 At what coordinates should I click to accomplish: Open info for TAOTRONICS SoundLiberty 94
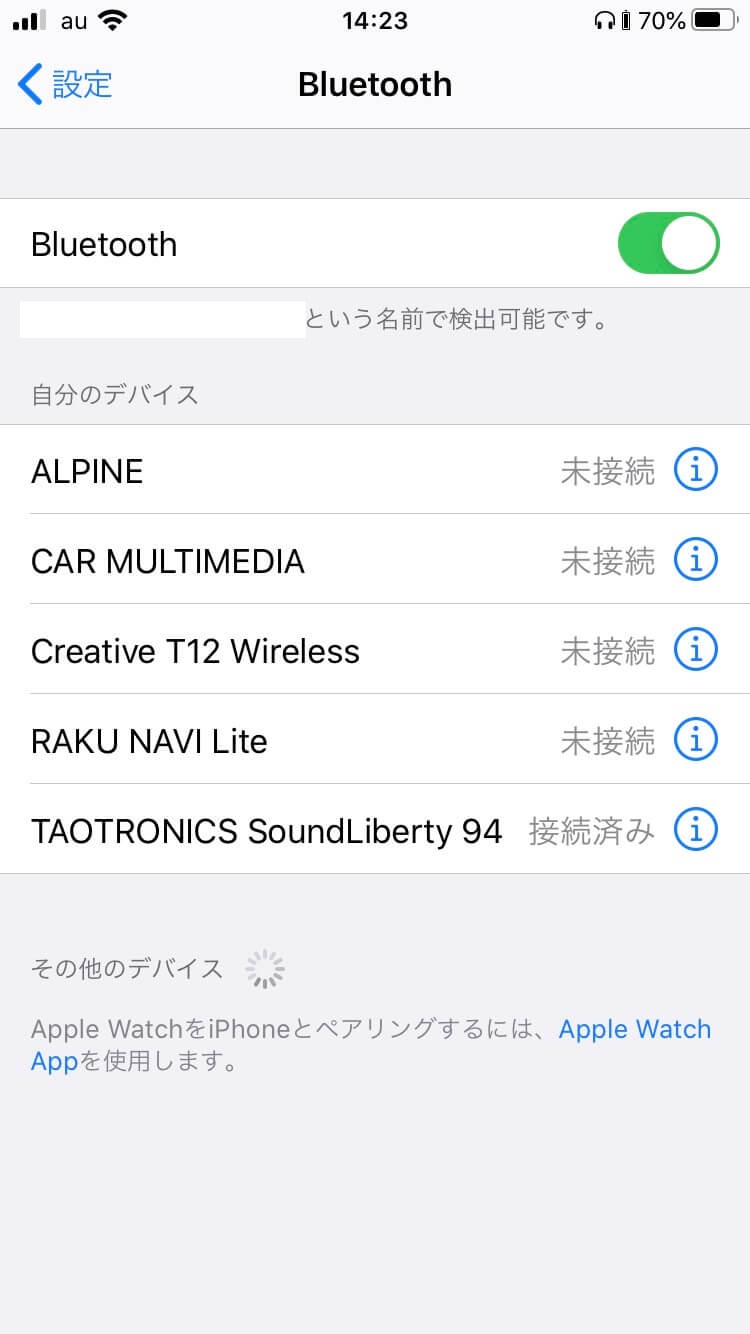point(696,829)
